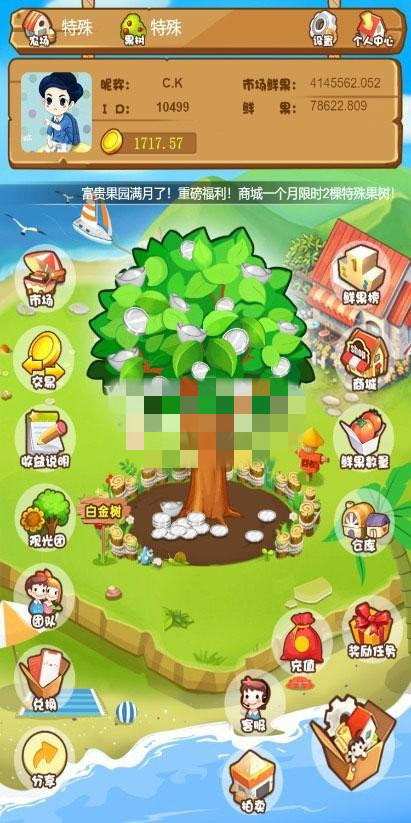View 收益说明 earnings explanation
The width and height of the screenshot is (411, 823).
point(45,439)
